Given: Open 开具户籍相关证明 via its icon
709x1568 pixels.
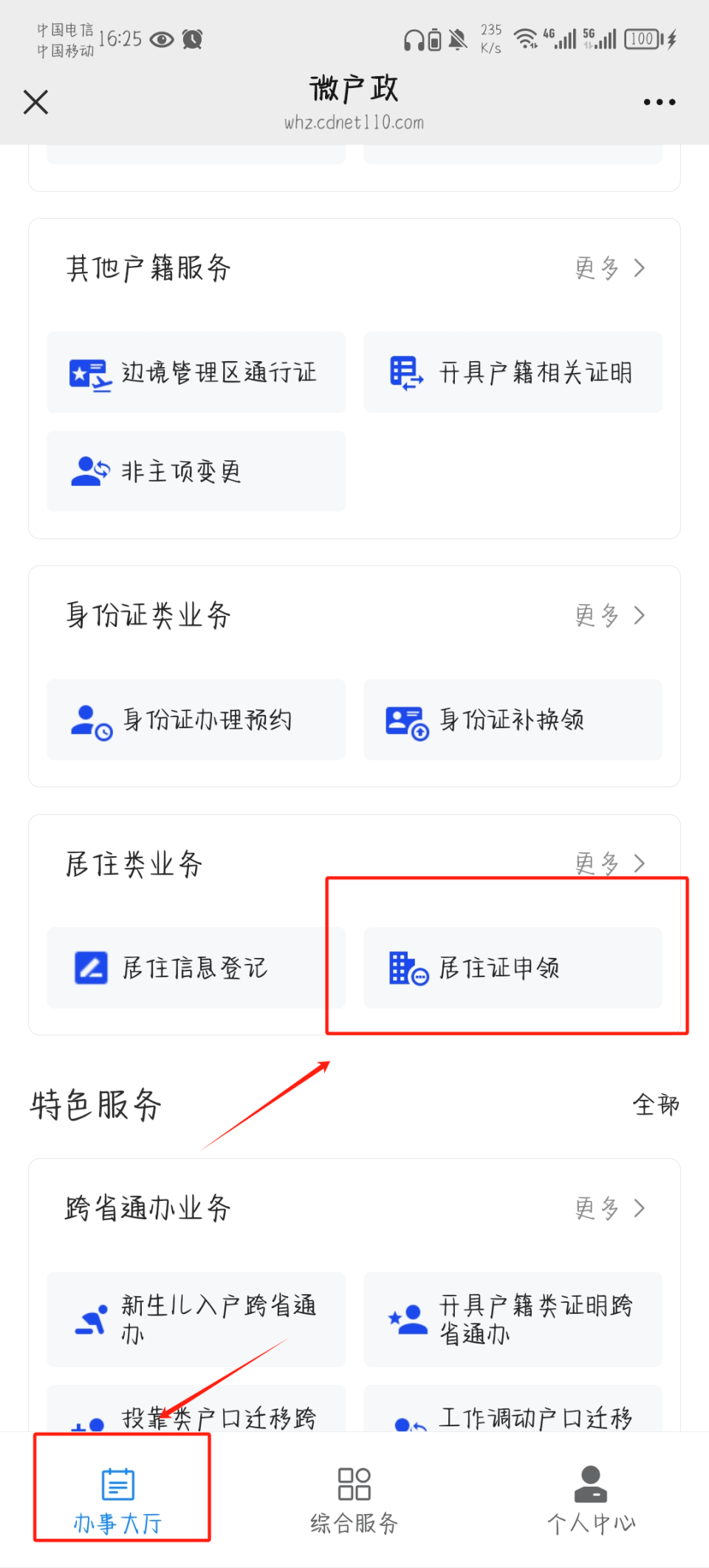Looking at the screenshot, I should 407,372.
